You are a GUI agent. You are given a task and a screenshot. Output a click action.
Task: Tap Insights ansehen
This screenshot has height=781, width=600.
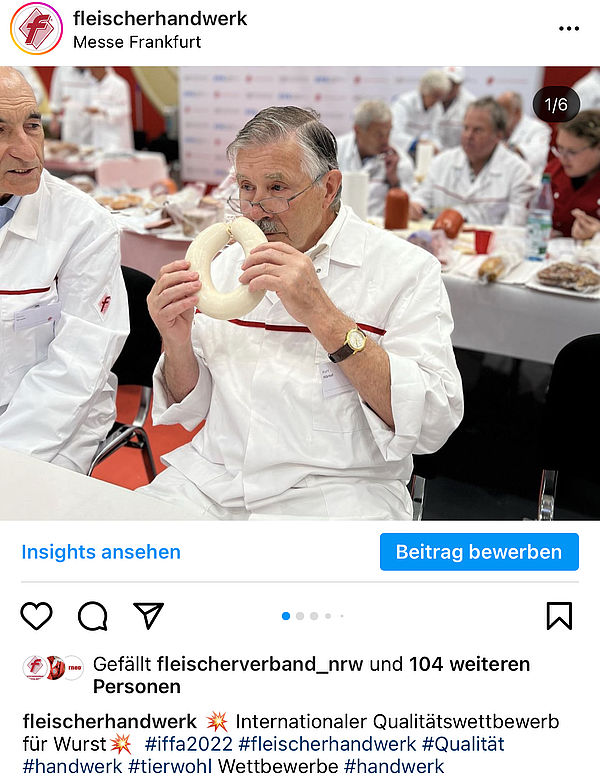(101, 552)
